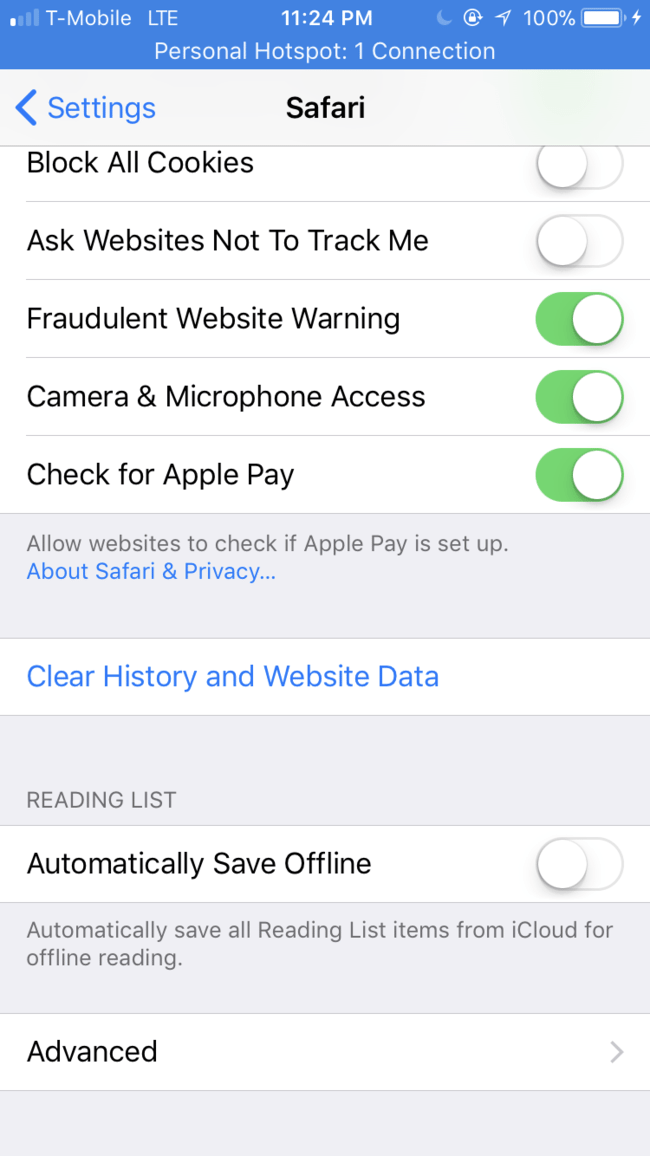Turn on Ask Websites Not To Track Me
The height and width of the screenshot is (1156, 650).
579,241
